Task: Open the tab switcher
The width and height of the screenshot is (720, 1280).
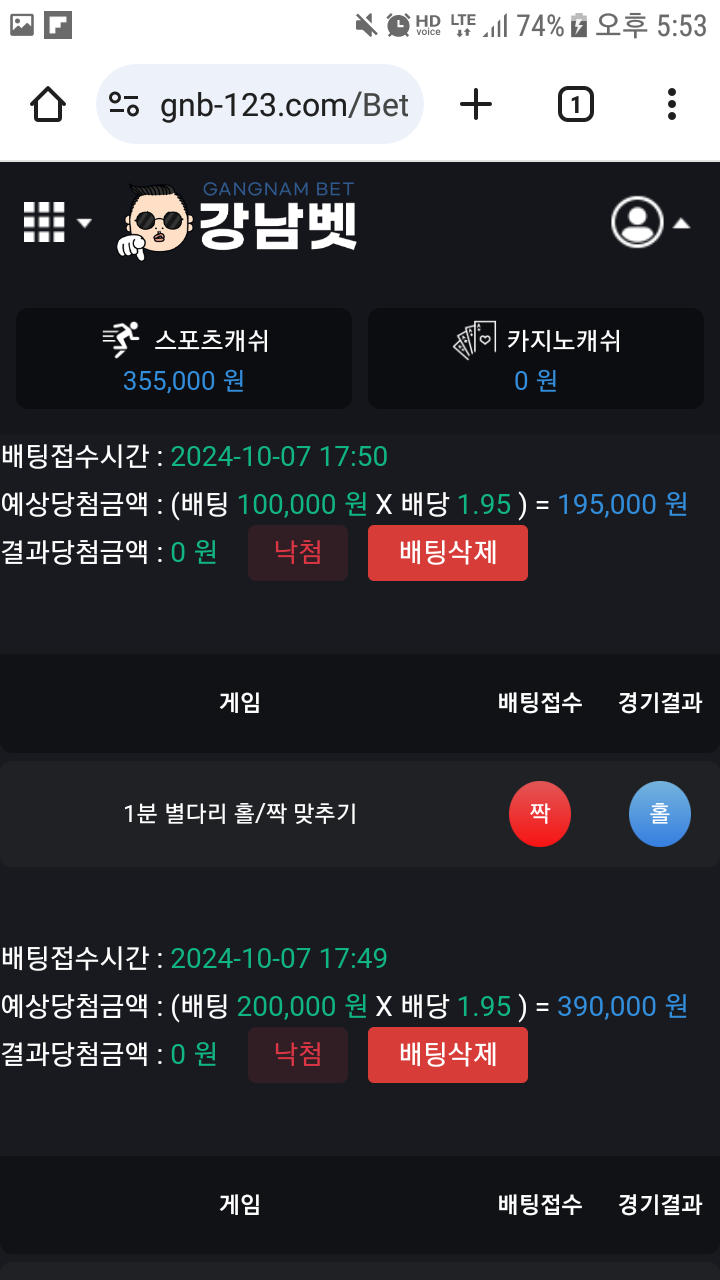Action: coord(575,104)
